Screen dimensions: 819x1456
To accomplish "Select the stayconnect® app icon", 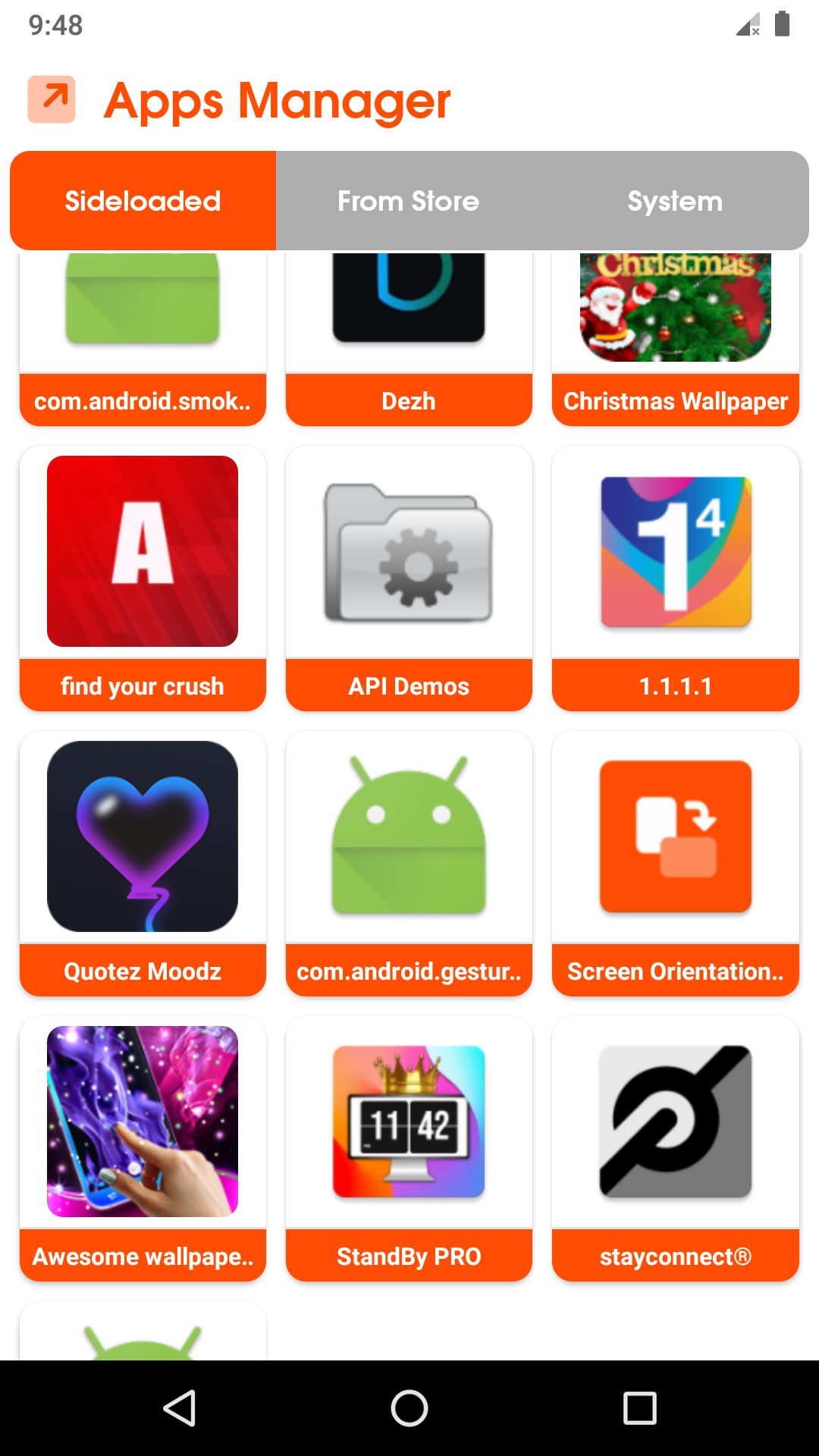I will pyautogui.click(x=675, y=1122).
